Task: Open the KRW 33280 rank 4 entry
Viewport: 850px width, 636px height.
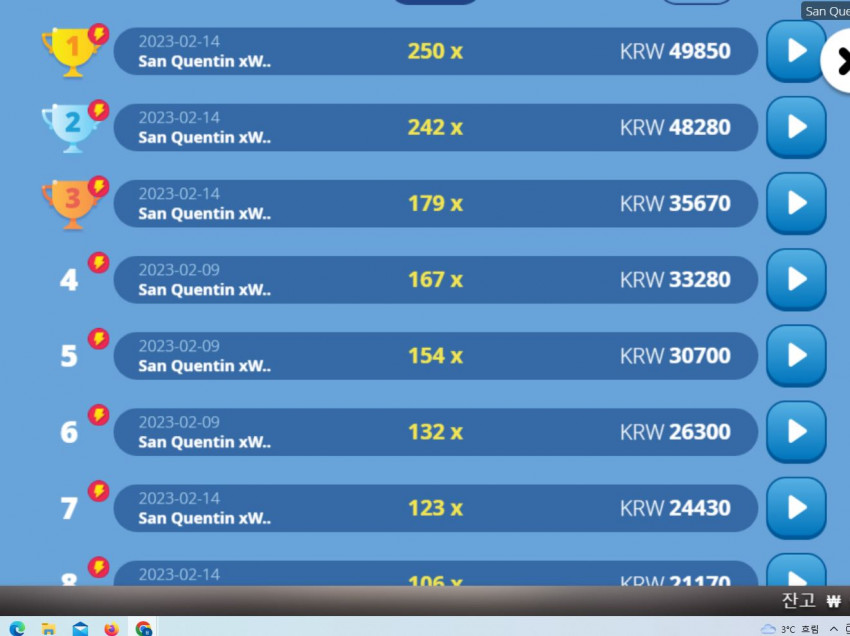Action: (x=435, y=279)
